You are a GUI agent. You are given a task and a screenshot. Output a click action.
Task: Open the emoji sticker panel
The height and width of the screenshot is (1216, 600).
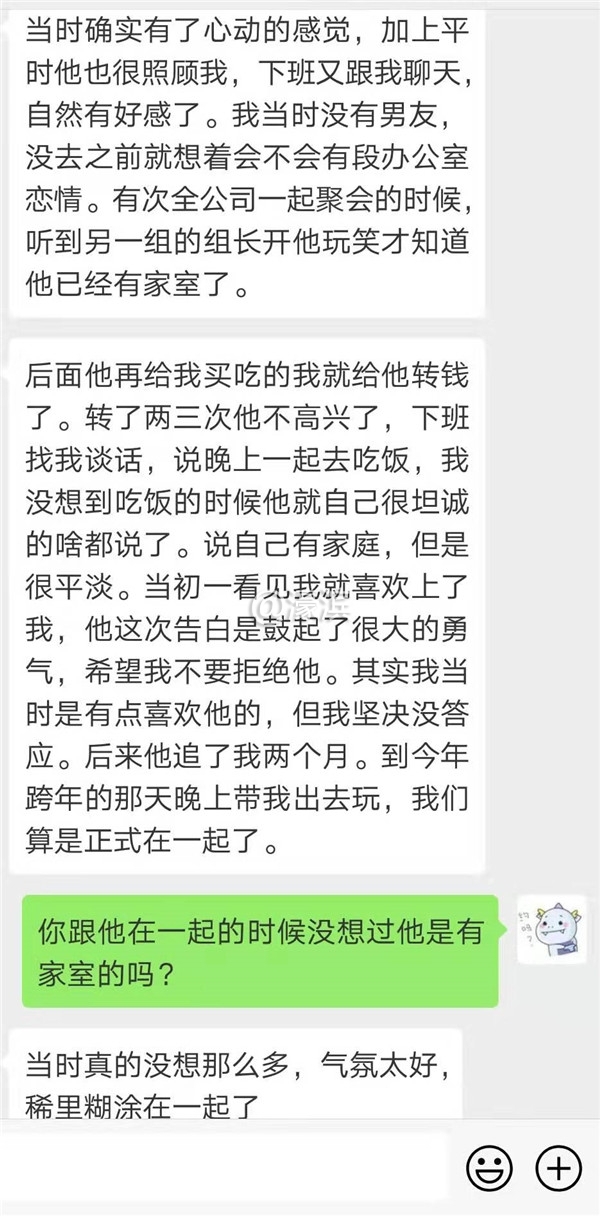489,1166
